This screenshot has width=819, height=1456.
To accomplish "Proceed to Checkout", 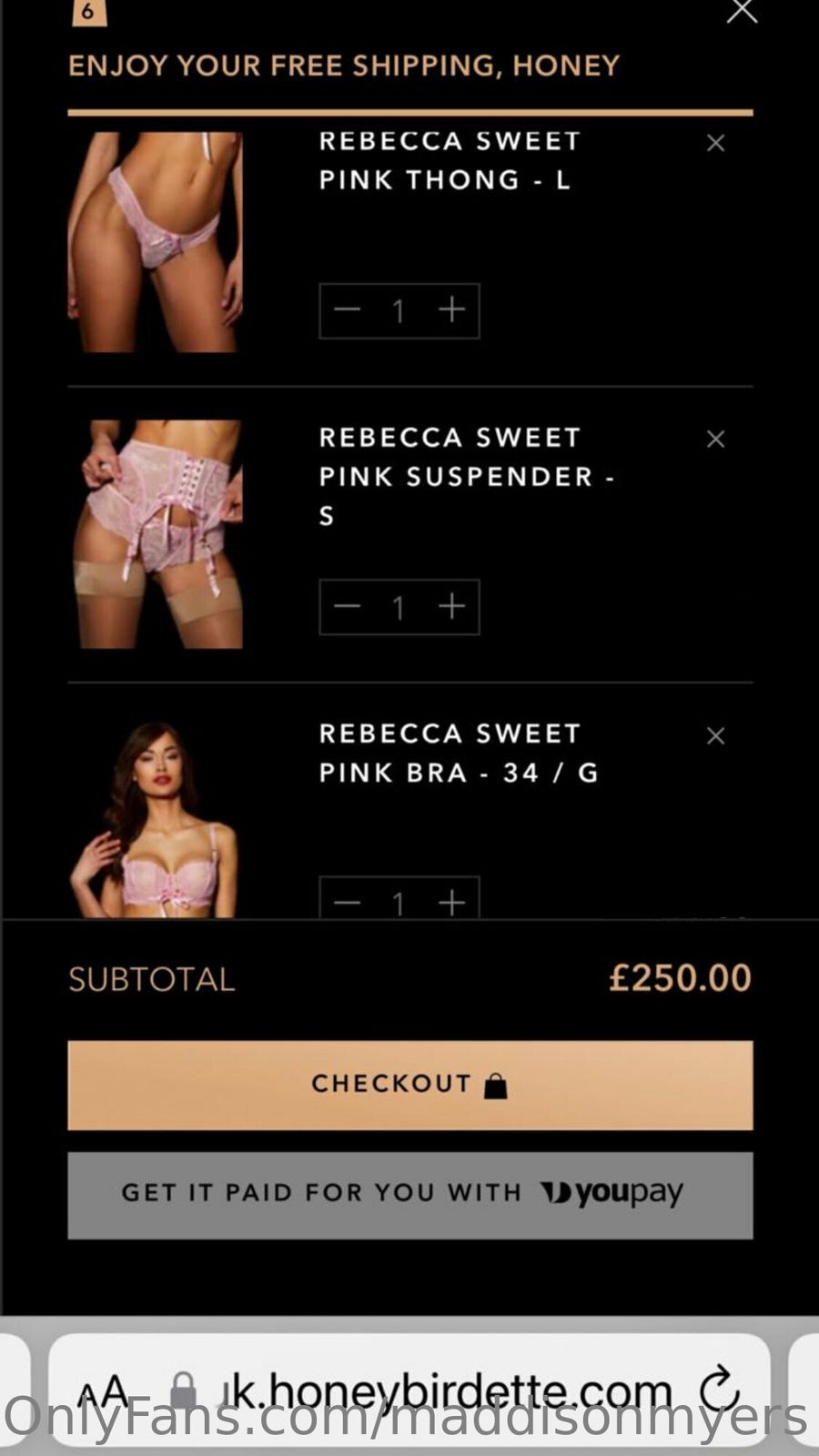I will tap(409, 1085).
